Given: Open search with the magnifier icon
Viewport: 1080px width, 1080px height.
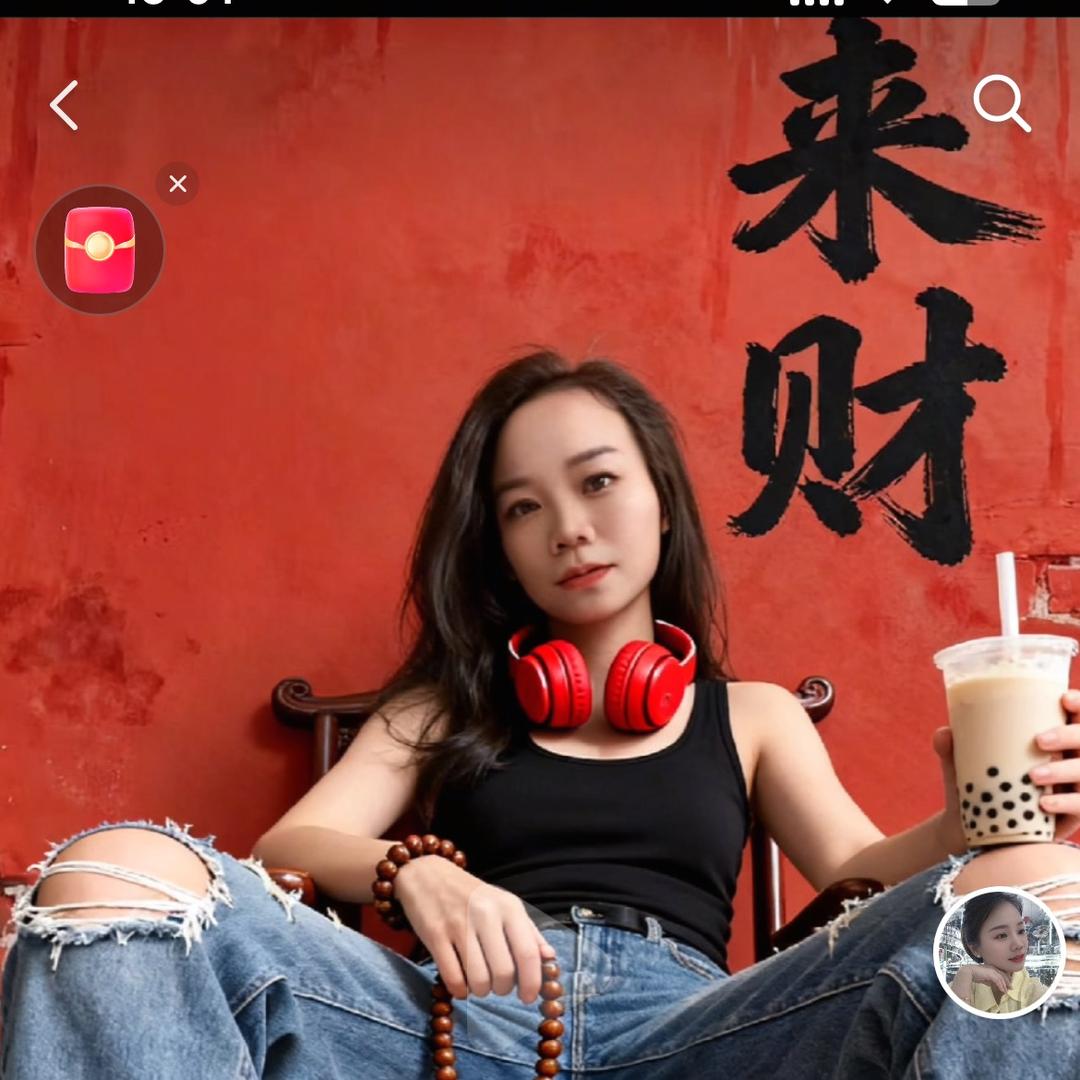Looking at the screenshot, I should (x=1001, y=103).
